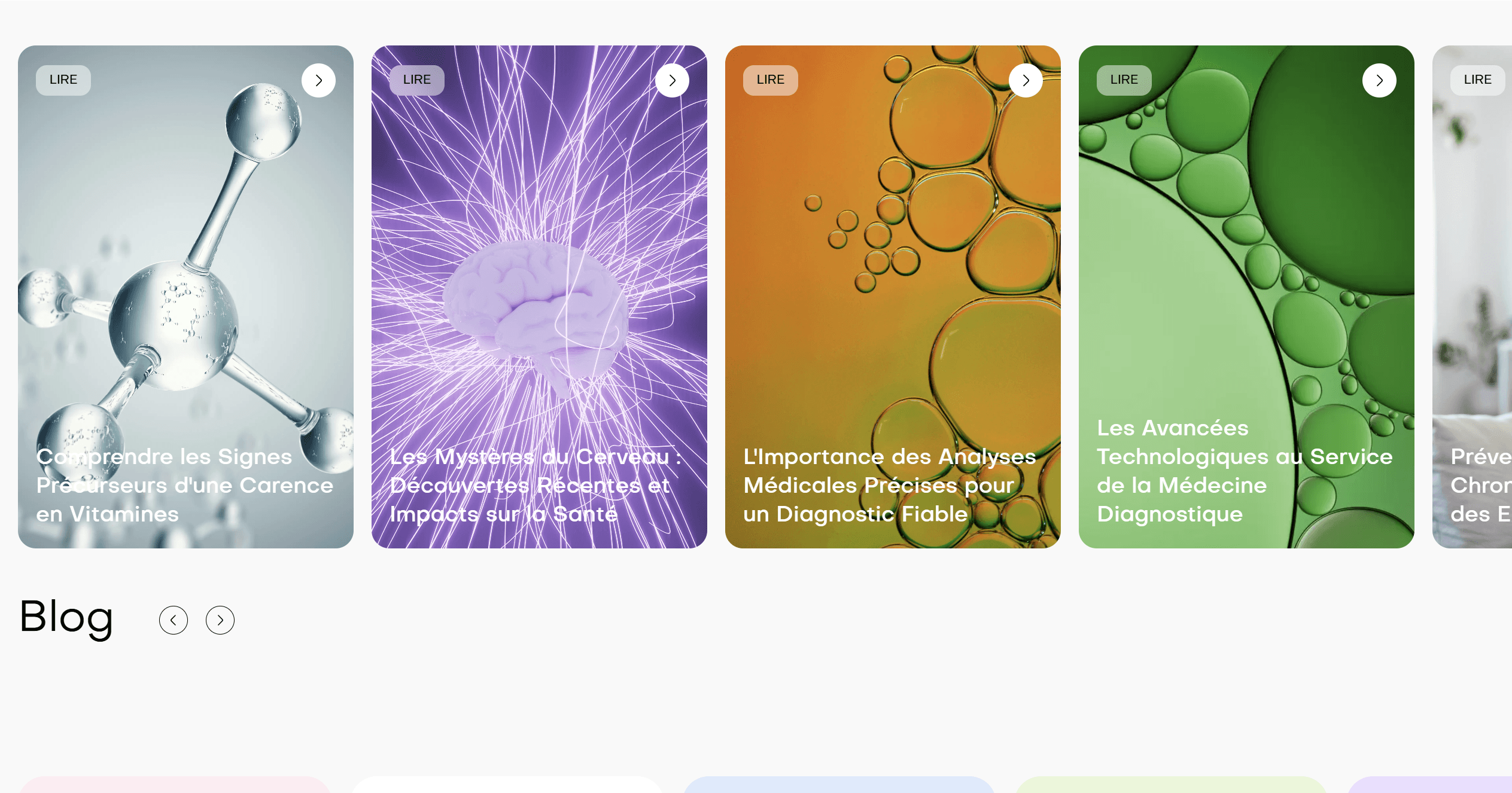
Task: Go to next Blog carousel slide
Action: [x=220, y=620]
